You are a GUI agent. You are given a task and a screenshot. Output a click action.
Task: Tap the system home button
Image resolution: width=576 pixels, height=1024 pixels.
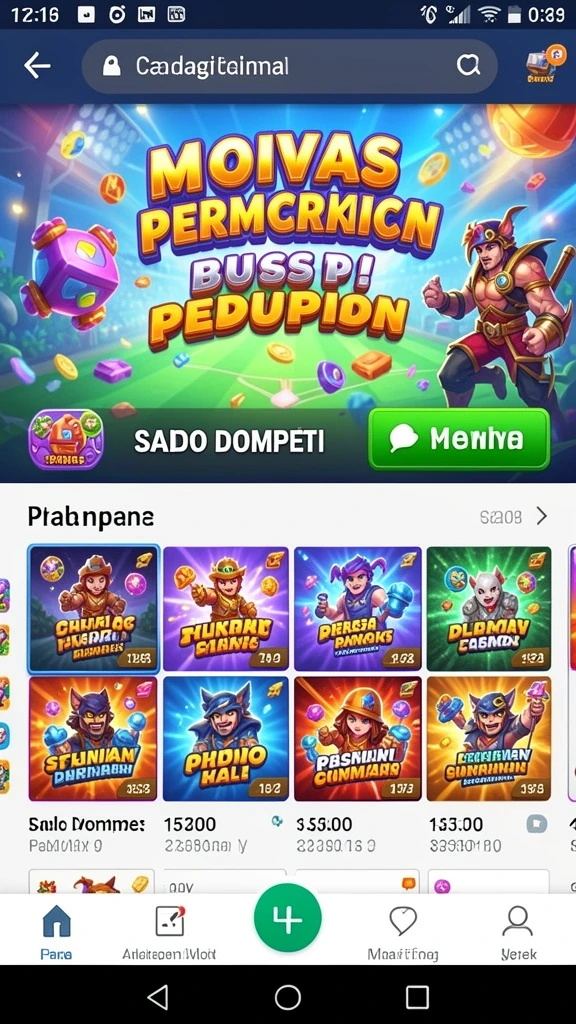tap(287, 997)
